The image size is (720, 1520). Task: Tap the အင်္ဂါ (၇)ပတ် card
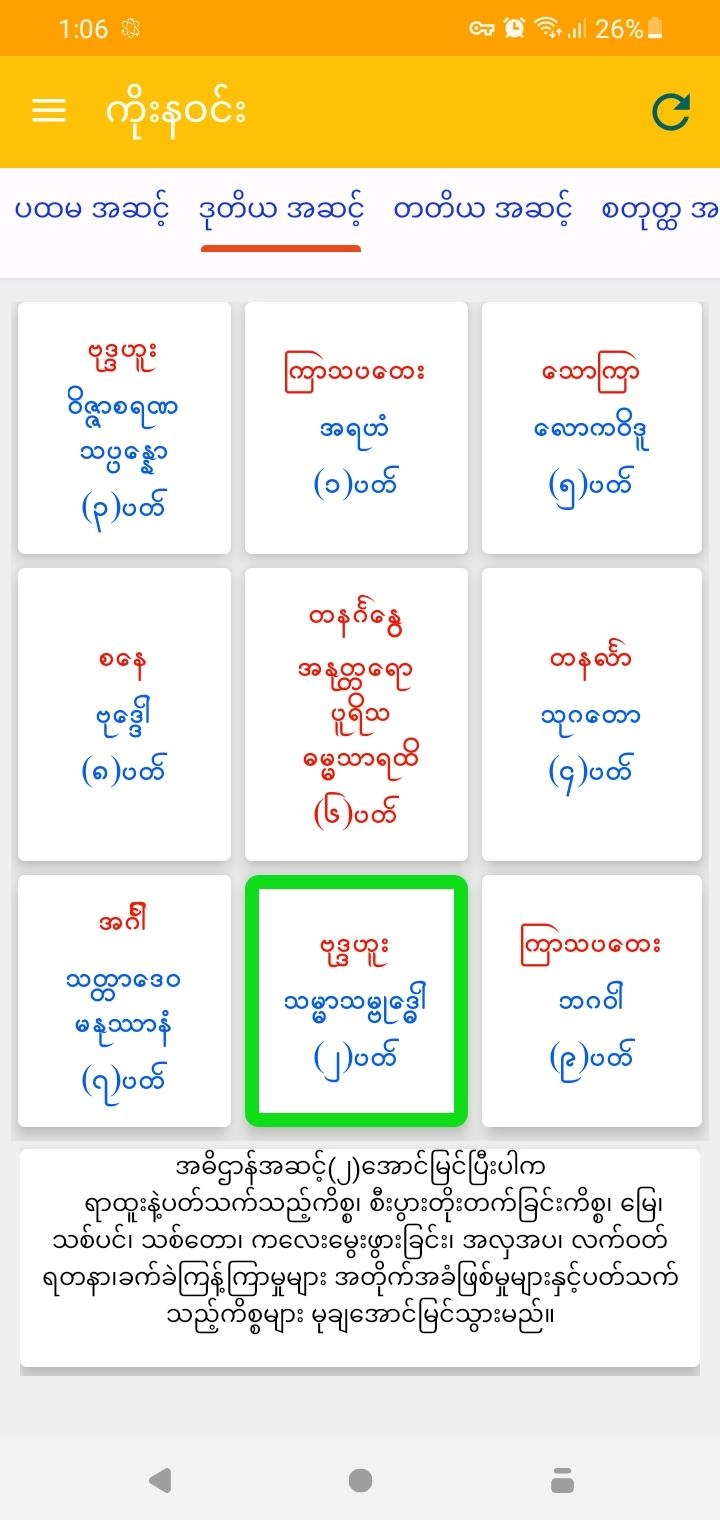(x=124, y=1001)
